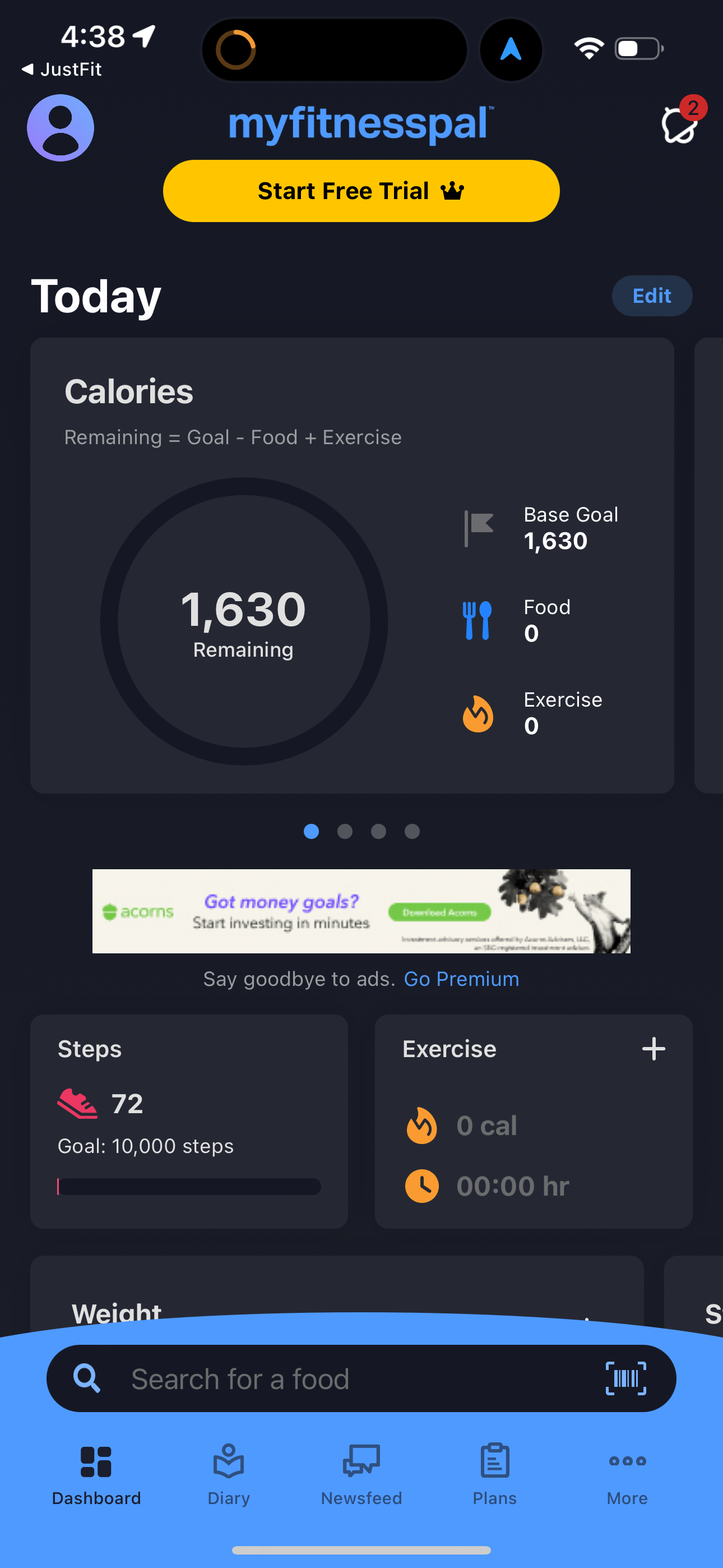Viewport: 723px width, 1568px height.
Task: Add an exercise with the plus icon
Action: pos(653,1048)
